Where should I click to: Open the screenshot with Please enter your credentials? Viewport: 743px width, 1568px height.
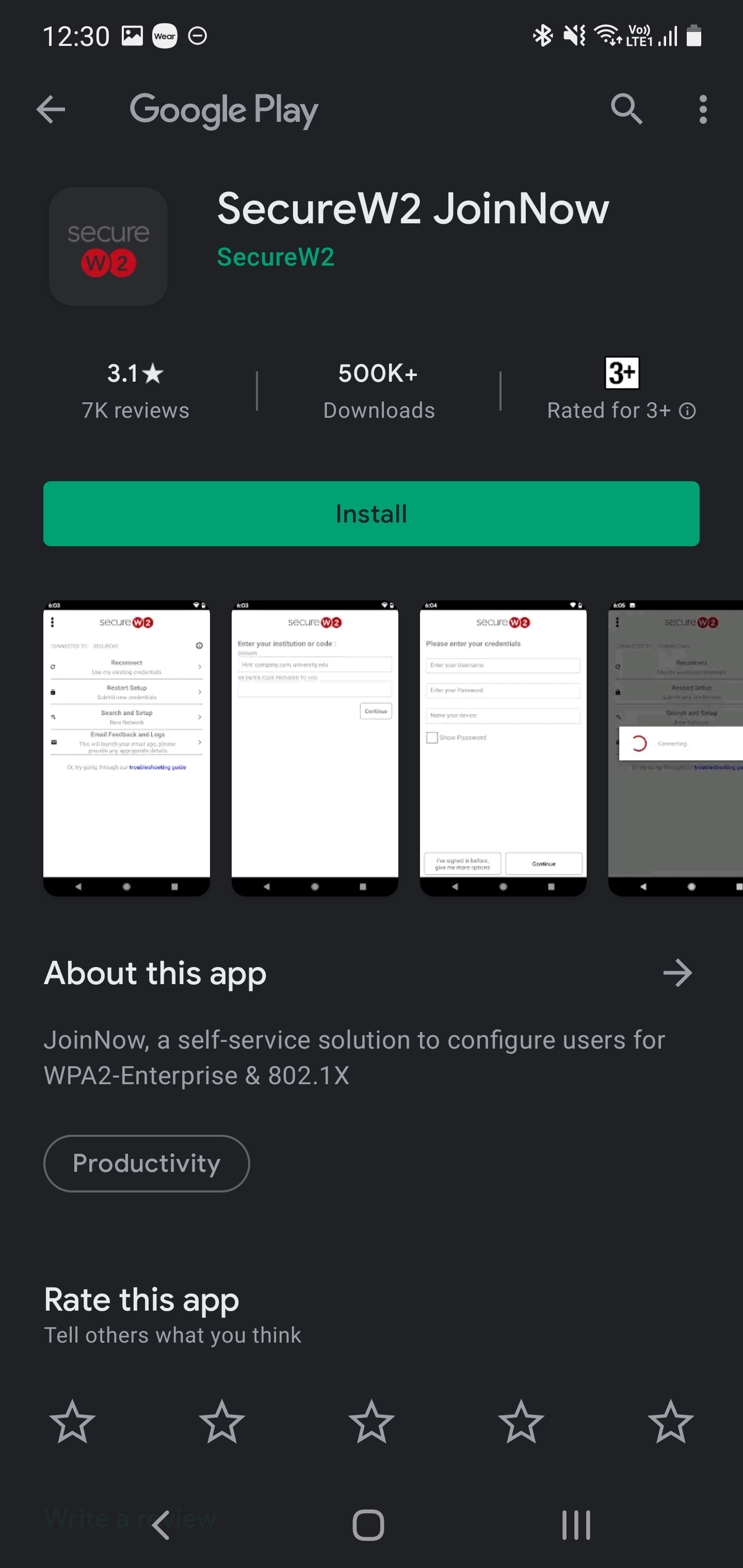pyautogui.click(x=503, y=748)
